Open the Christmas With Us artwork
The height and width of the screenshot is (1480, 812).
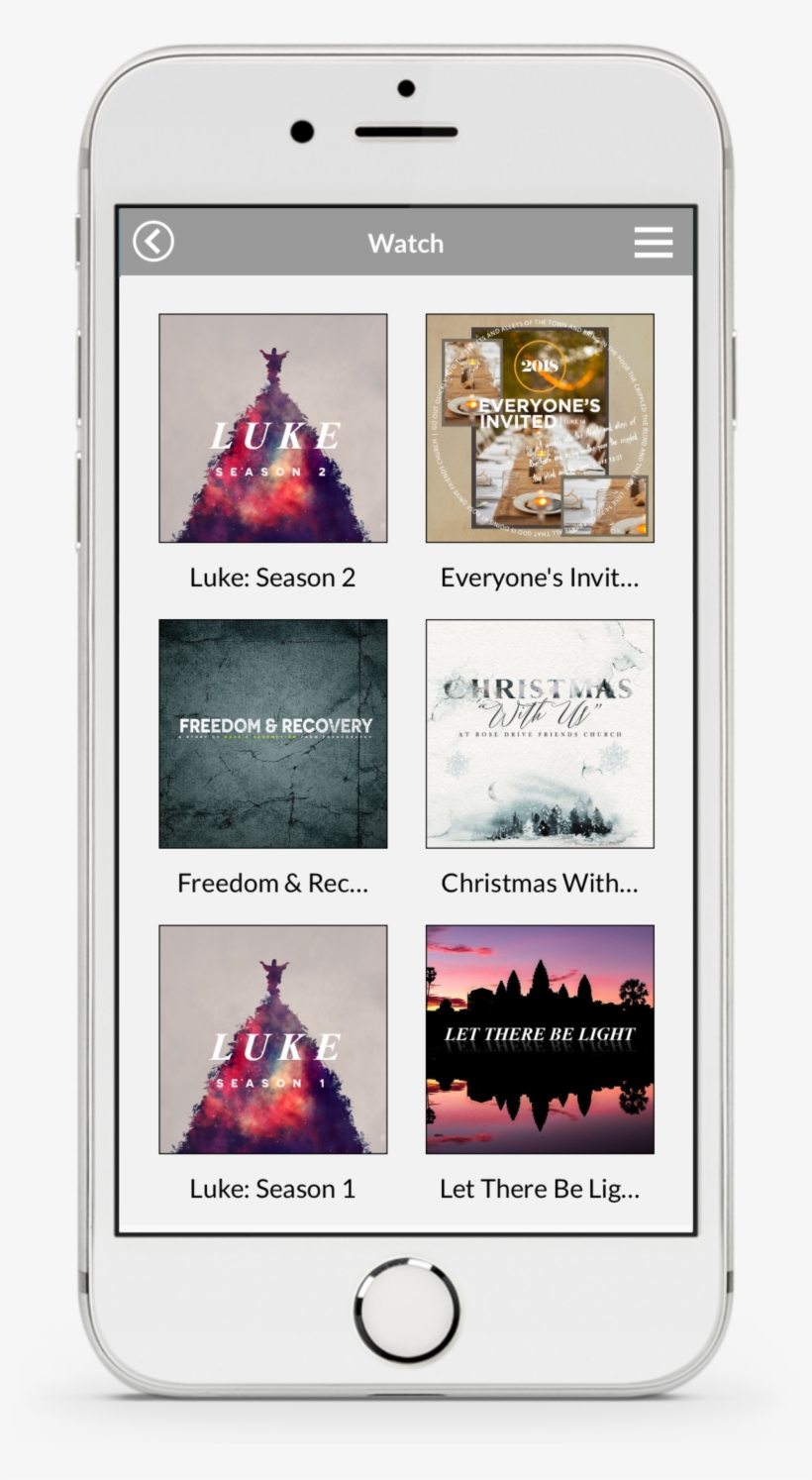coord(539,733)
